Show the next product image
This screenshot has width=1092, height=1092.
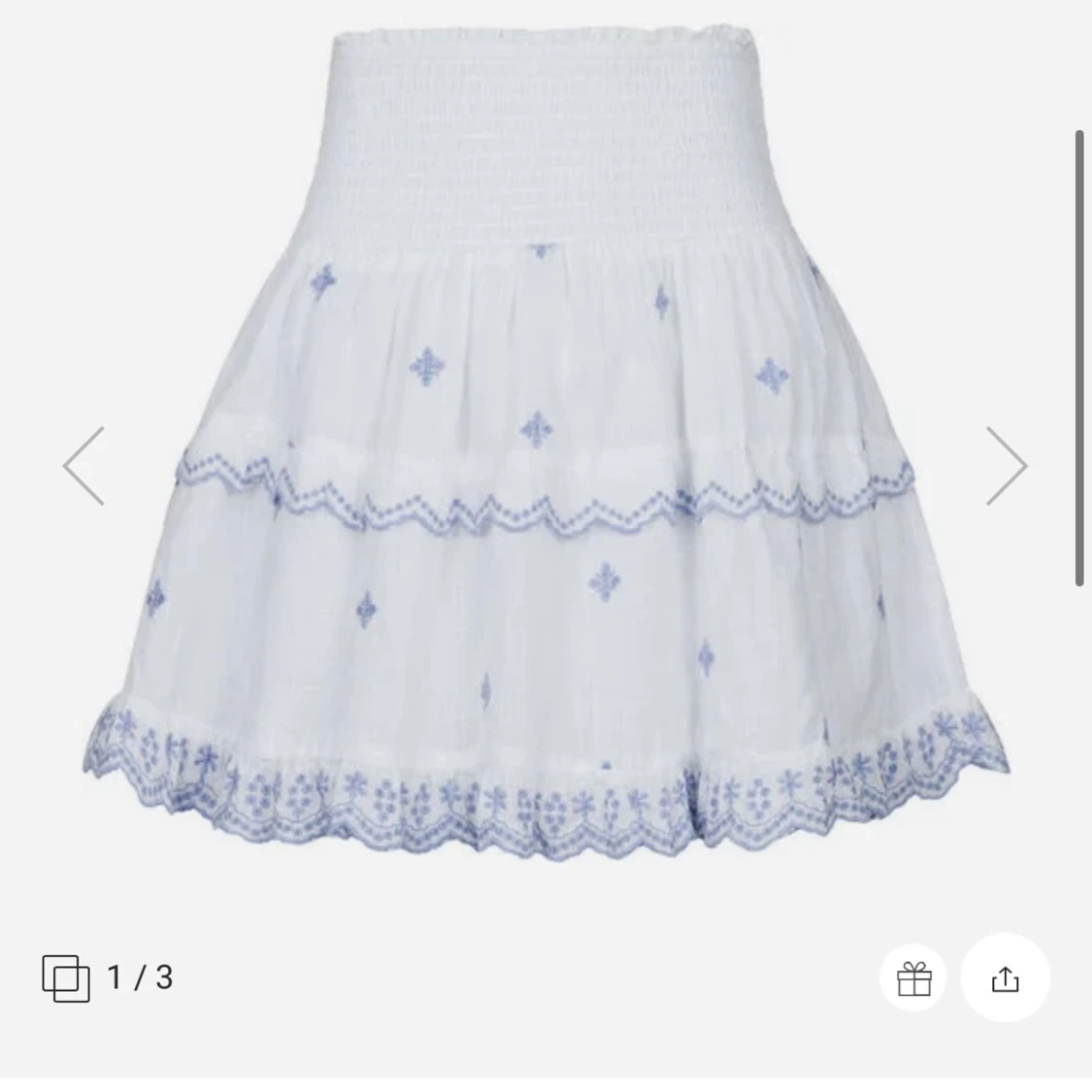coord(1006,466)
